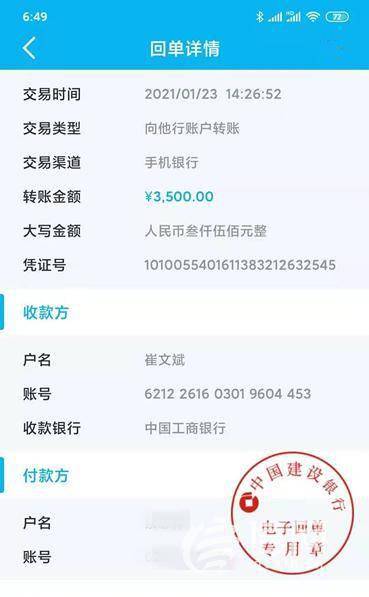369x597 pixels.
Task: Go back from the receipt details page
Action: (29, 48)
